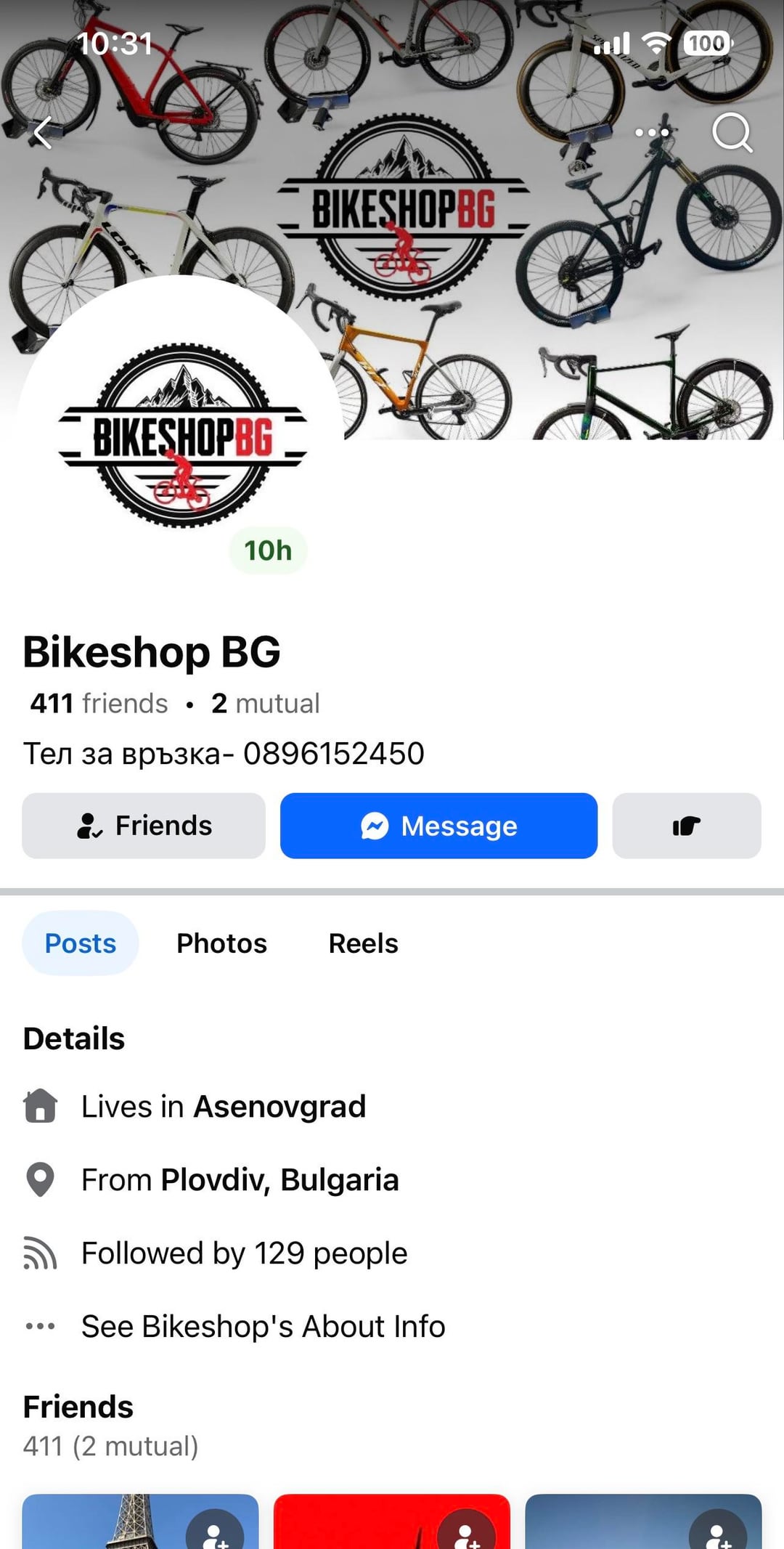Go back using the top-left arrow
784x1549 pixels.
[x=44, y=133]
